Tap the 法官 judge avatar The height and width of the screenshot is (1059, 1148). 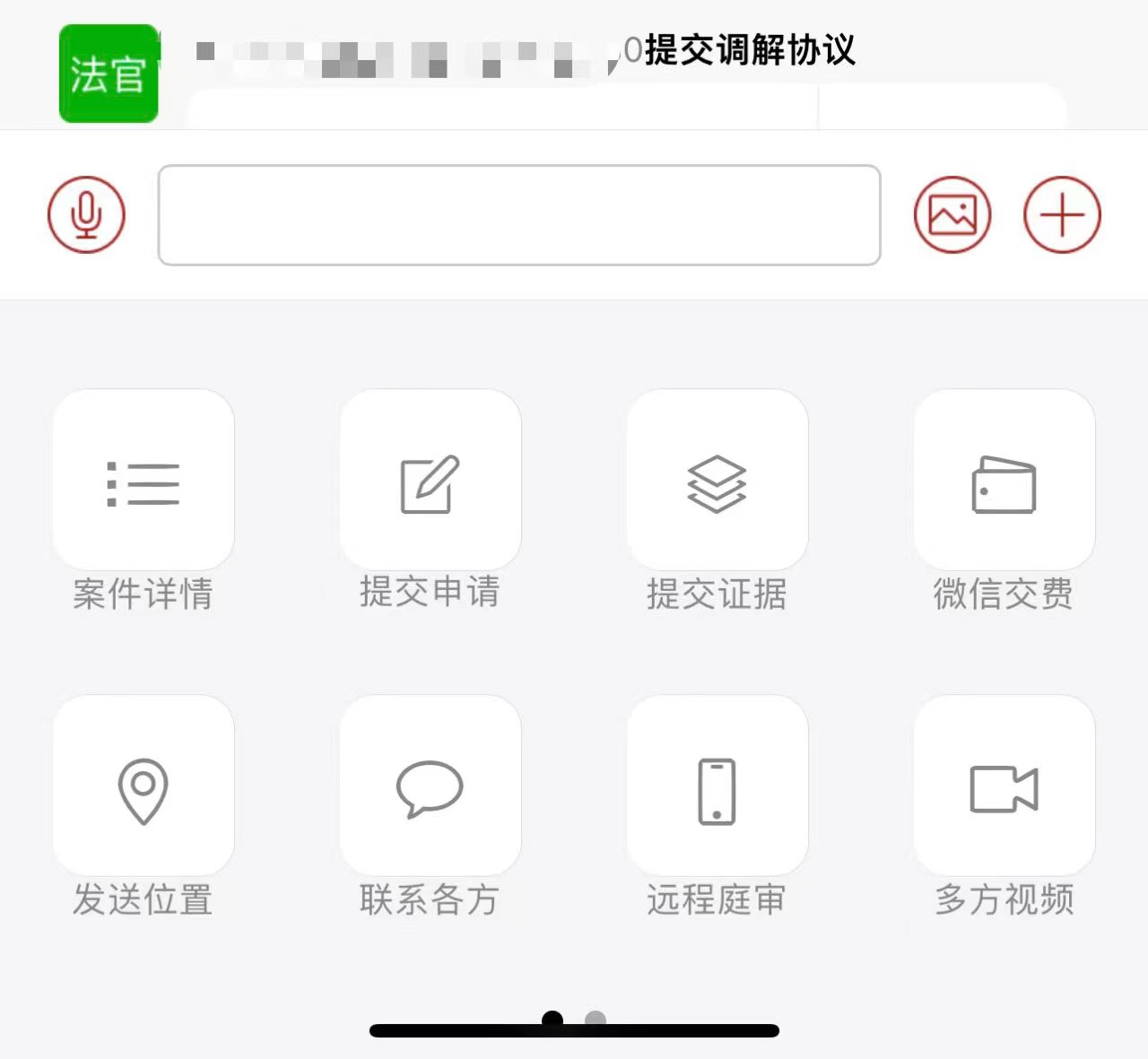[x=109, y=74]
